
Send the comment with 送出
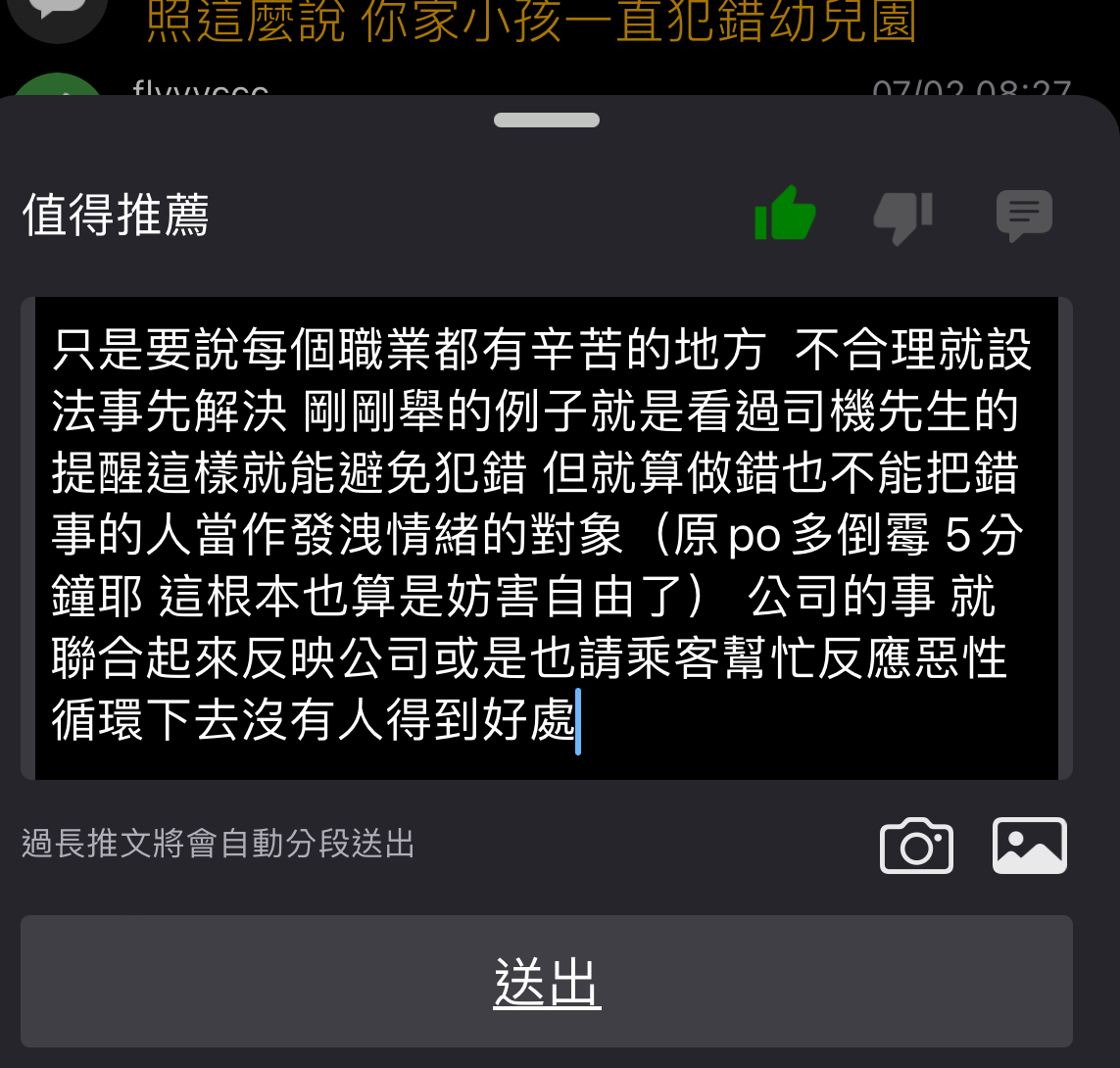(x=546, y=982)
